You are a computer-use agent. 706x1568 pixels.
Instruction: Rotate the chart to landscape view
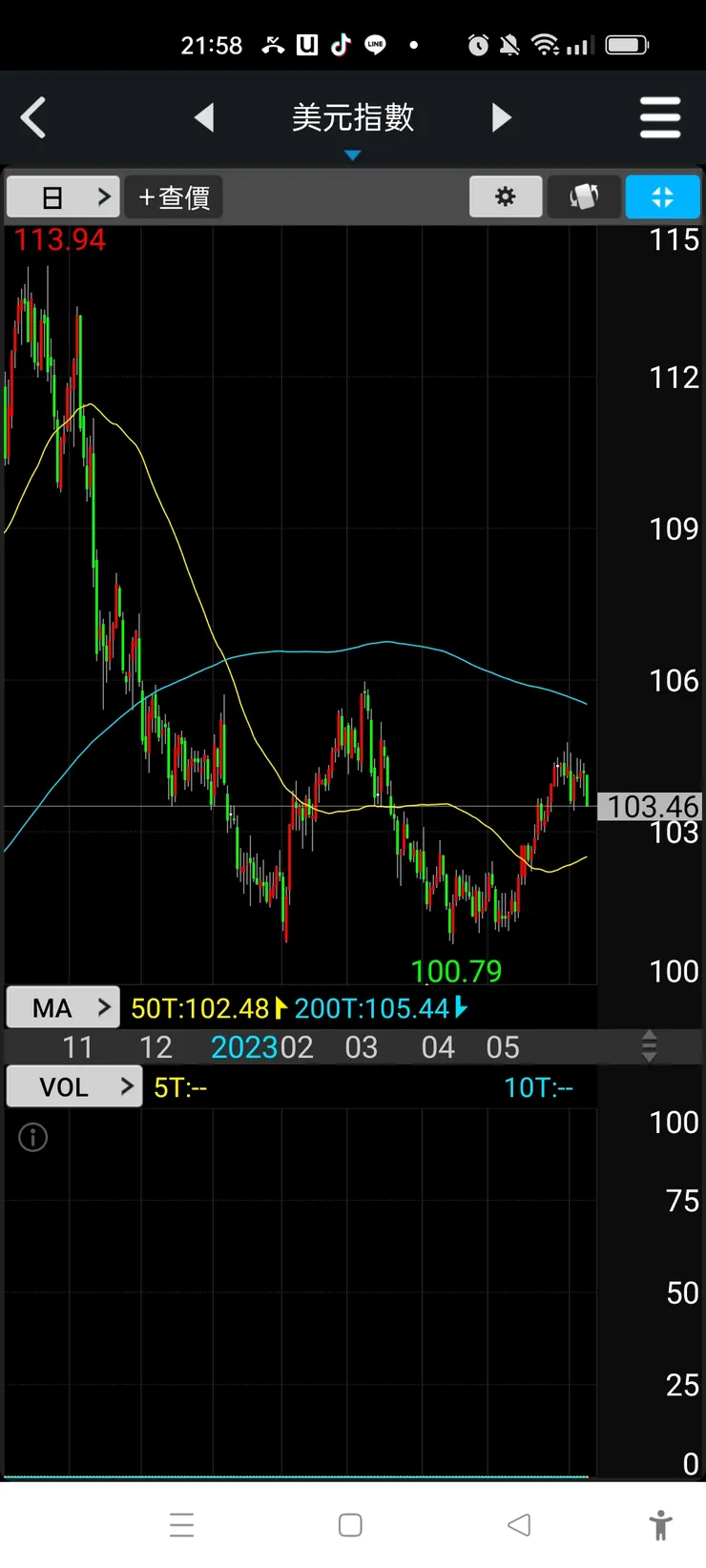click(584, 197)
